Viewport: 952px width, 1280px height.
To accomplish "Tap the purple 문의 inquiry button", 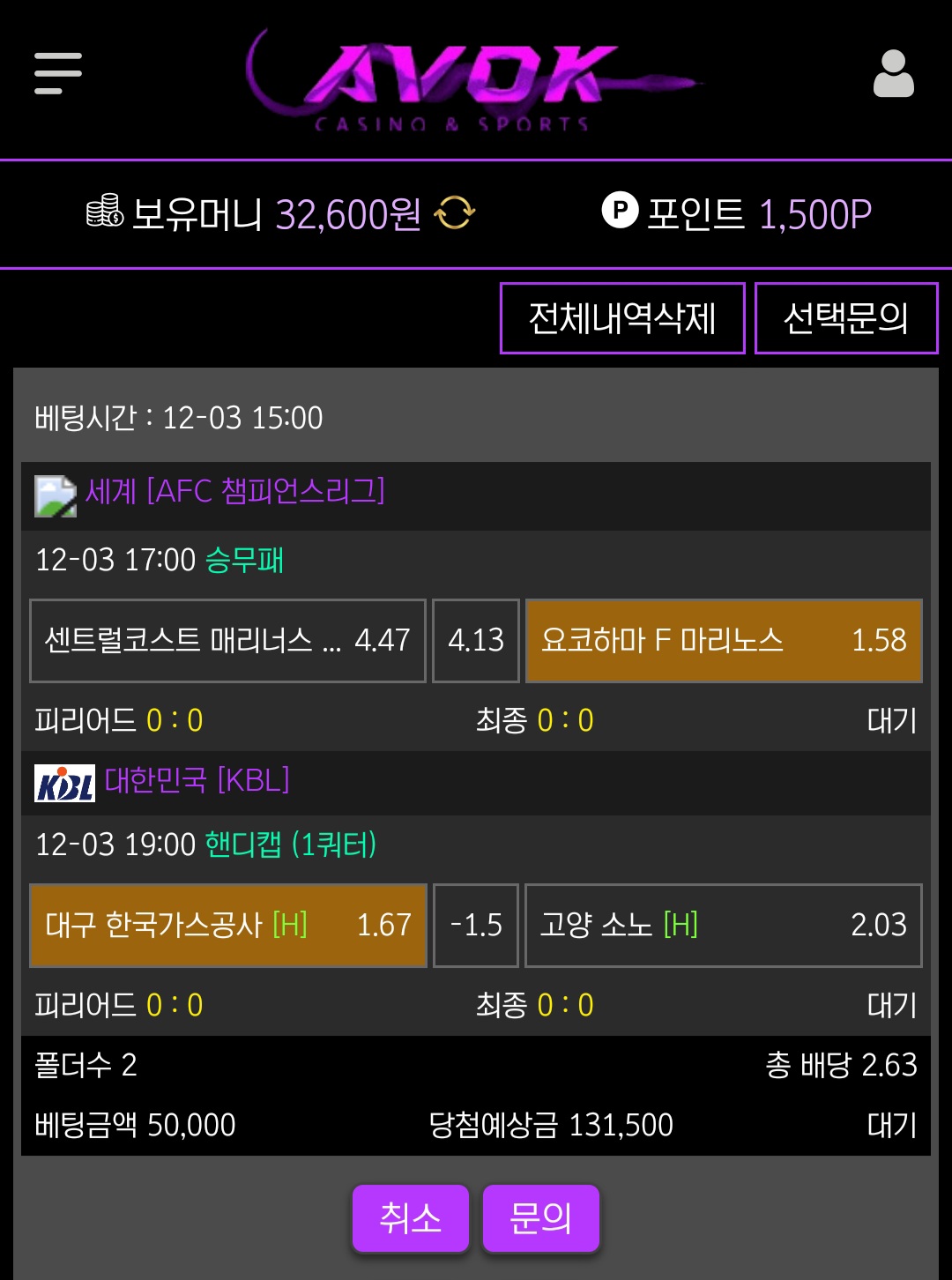I will 540,1218.
